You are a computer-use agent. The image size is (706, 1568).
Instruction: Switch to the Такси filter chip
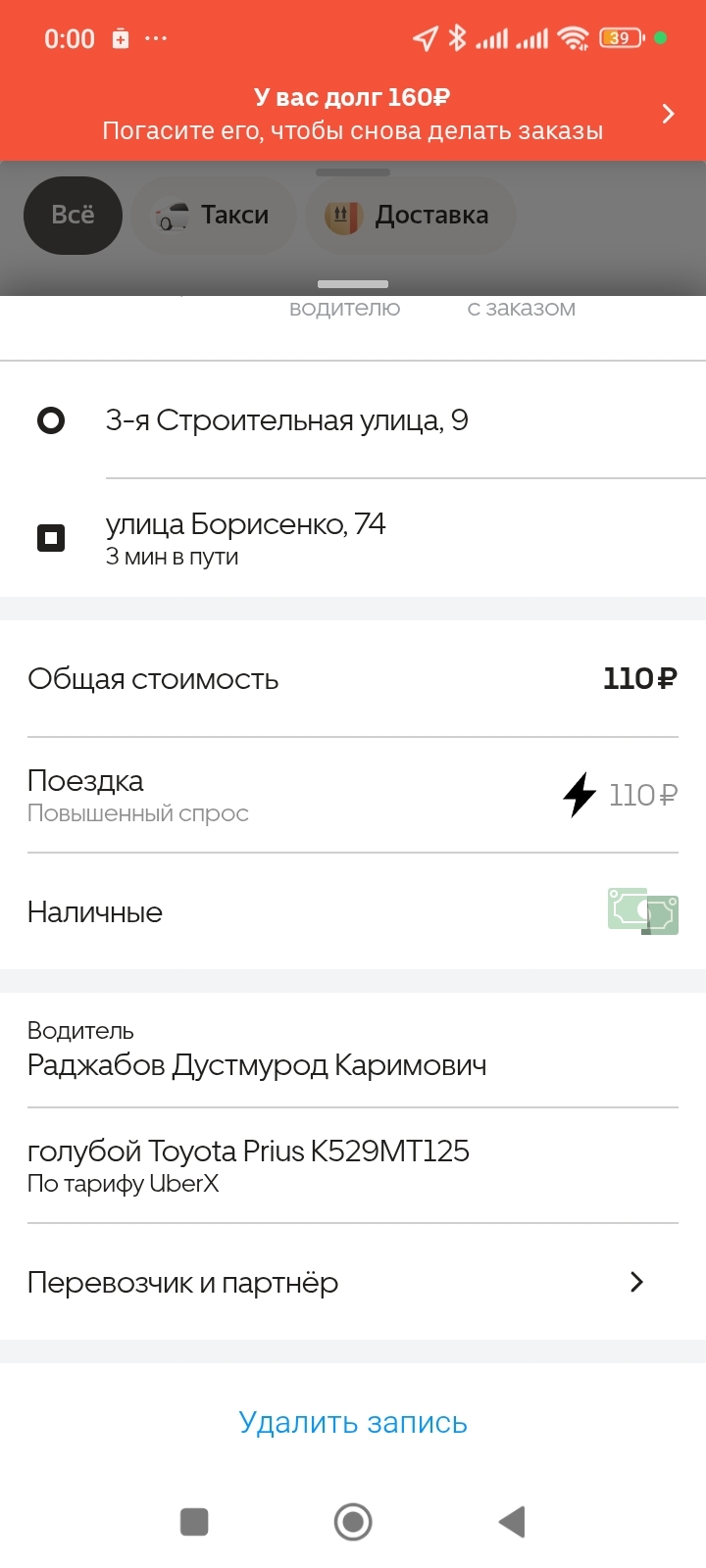[214, 216]
